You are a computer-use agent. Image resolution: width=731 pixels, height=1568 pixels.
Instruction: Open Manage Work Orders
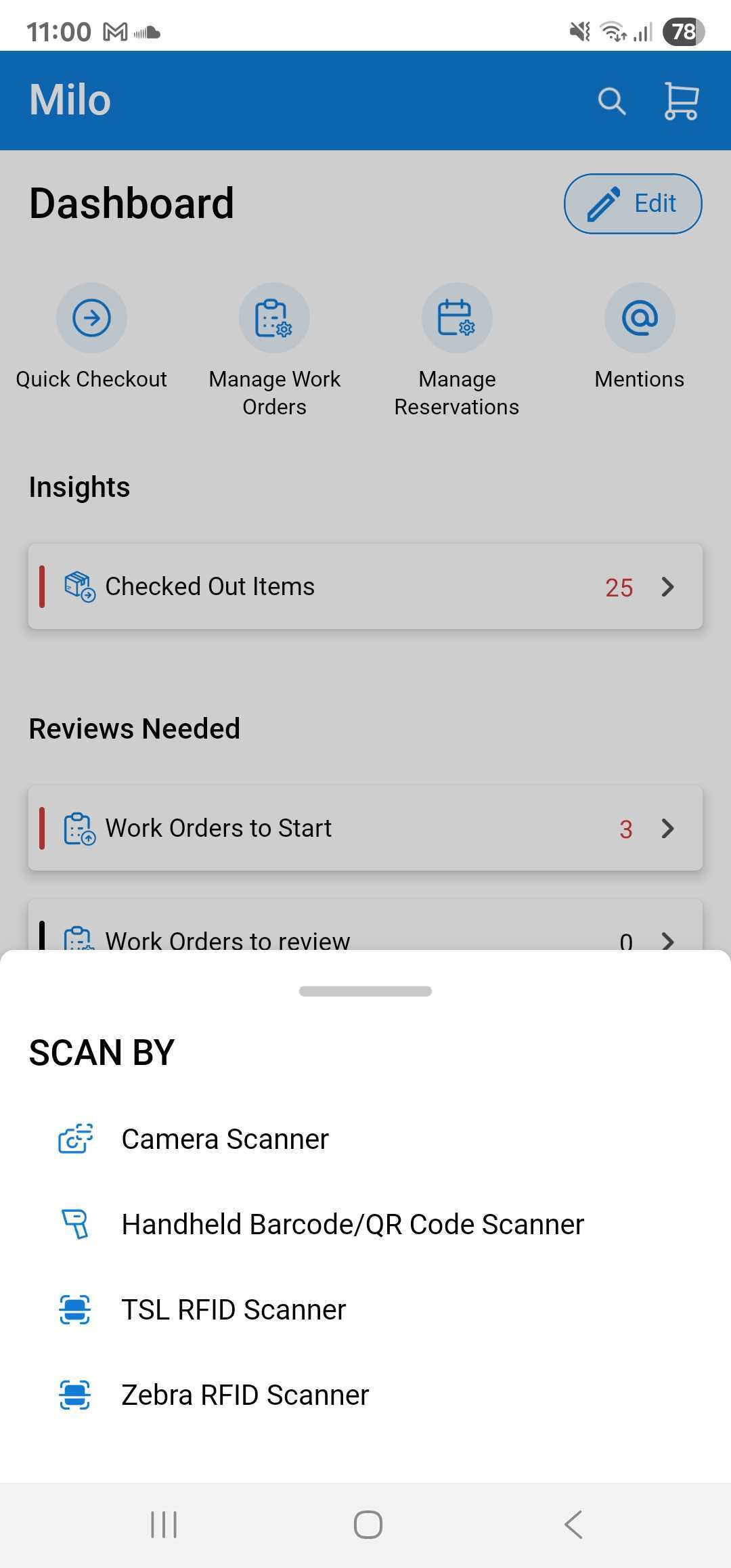coord(274,318)
